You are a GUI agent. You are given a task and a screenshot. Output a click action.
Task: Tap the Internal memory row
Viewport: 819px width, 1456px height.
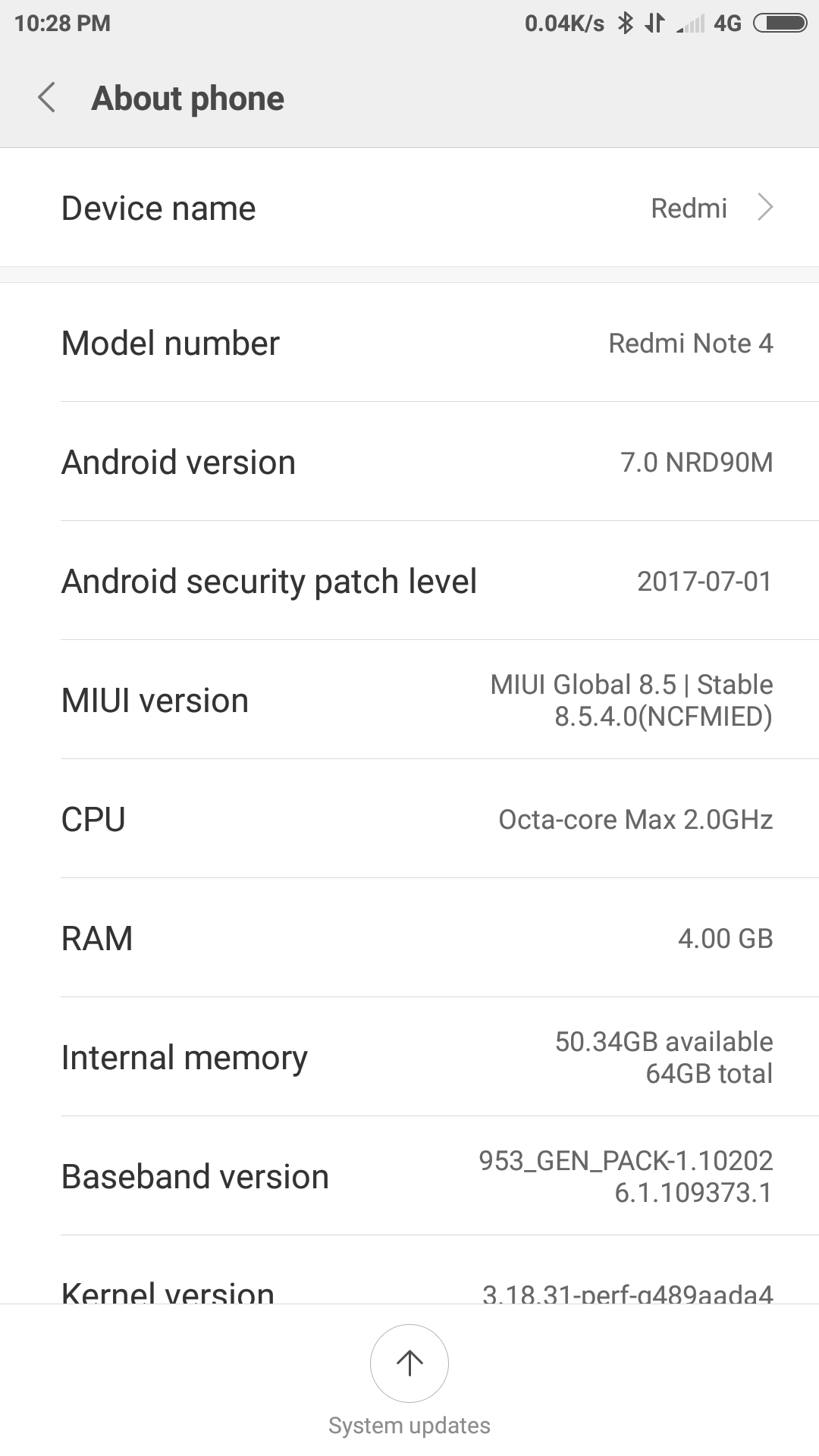pyautogui.click(x=409, y=1057)
